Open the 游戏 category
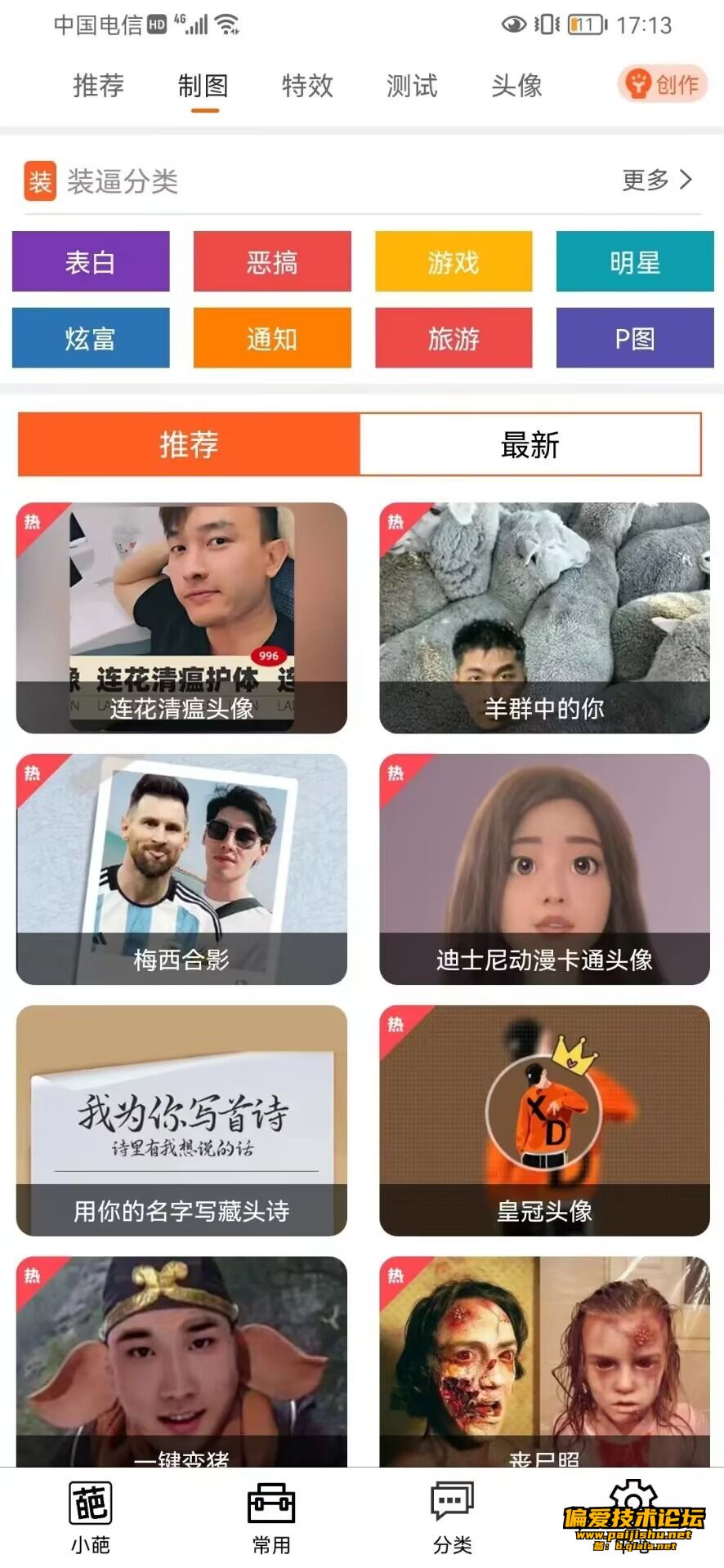 (x=454, y=261)
